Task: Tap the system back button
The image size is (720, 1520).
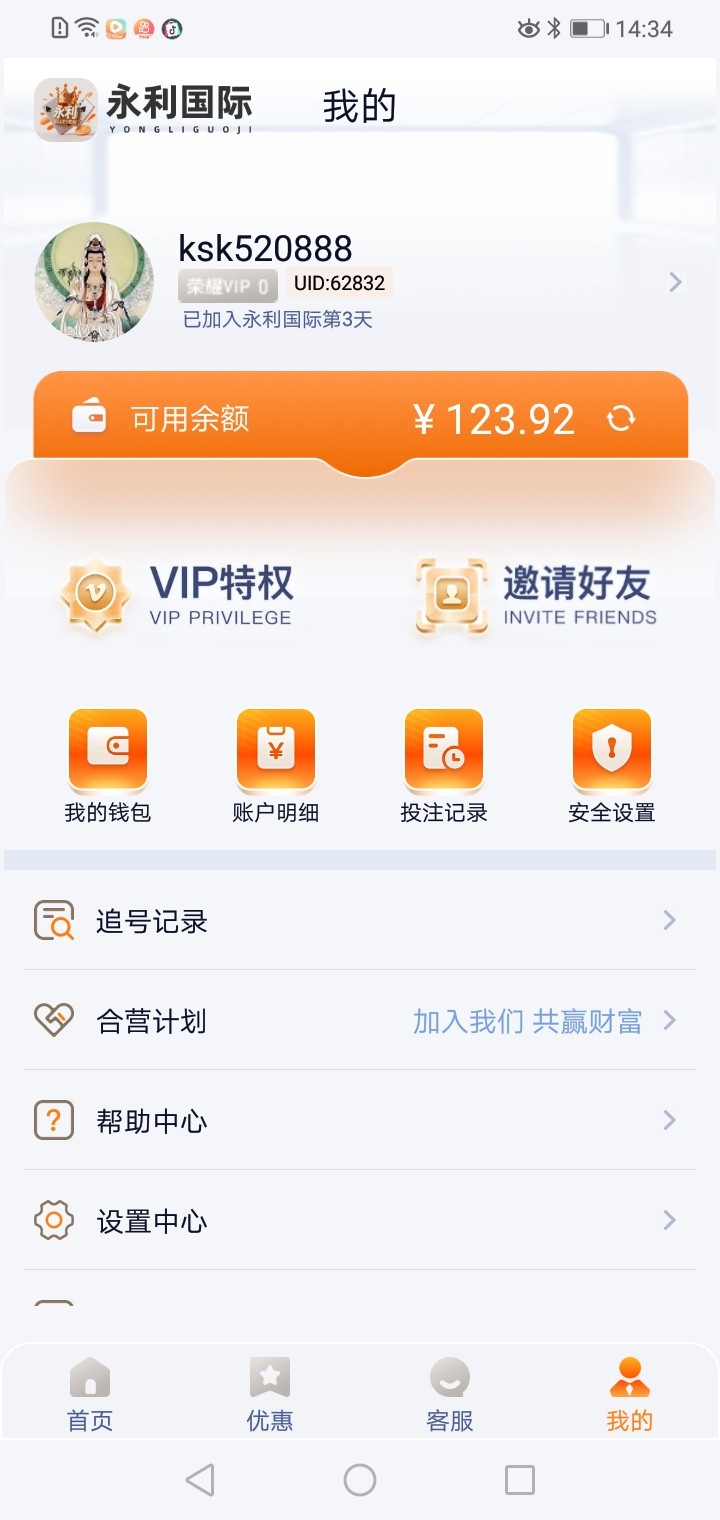Action: (x=200, y=1480)
